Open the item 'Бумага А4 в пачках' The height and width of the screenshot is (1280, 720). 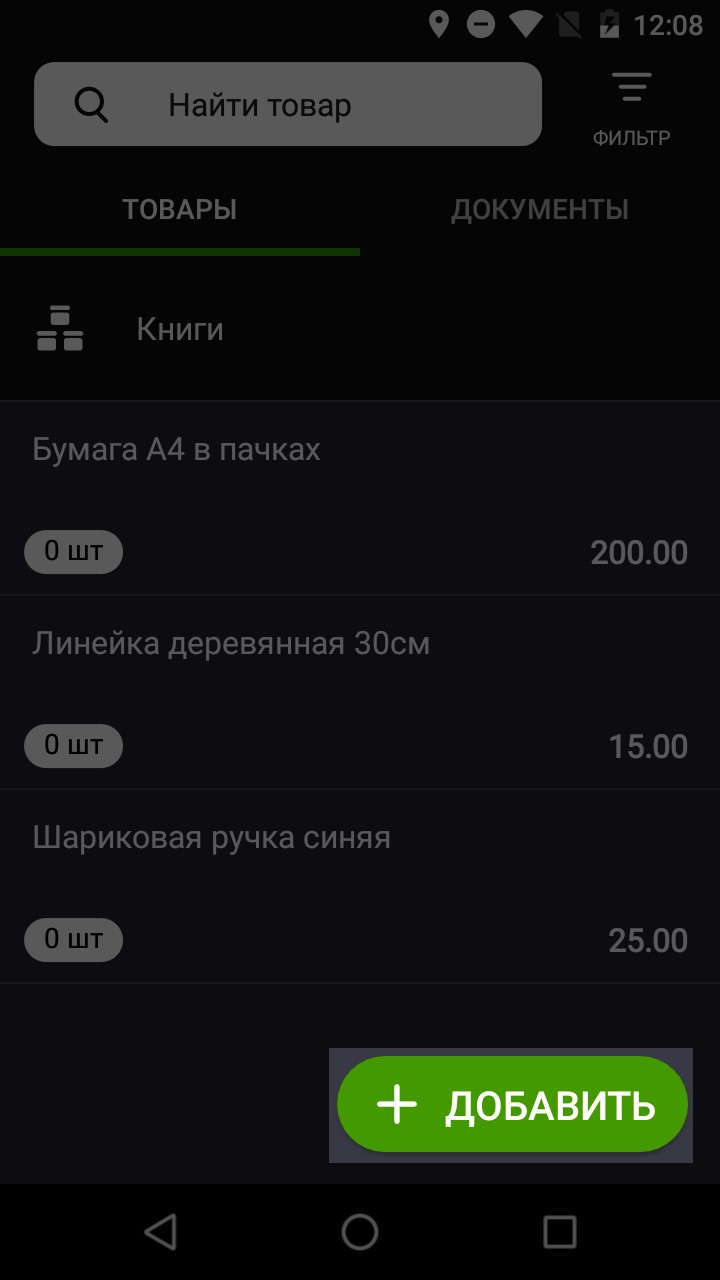pos(360,498)
